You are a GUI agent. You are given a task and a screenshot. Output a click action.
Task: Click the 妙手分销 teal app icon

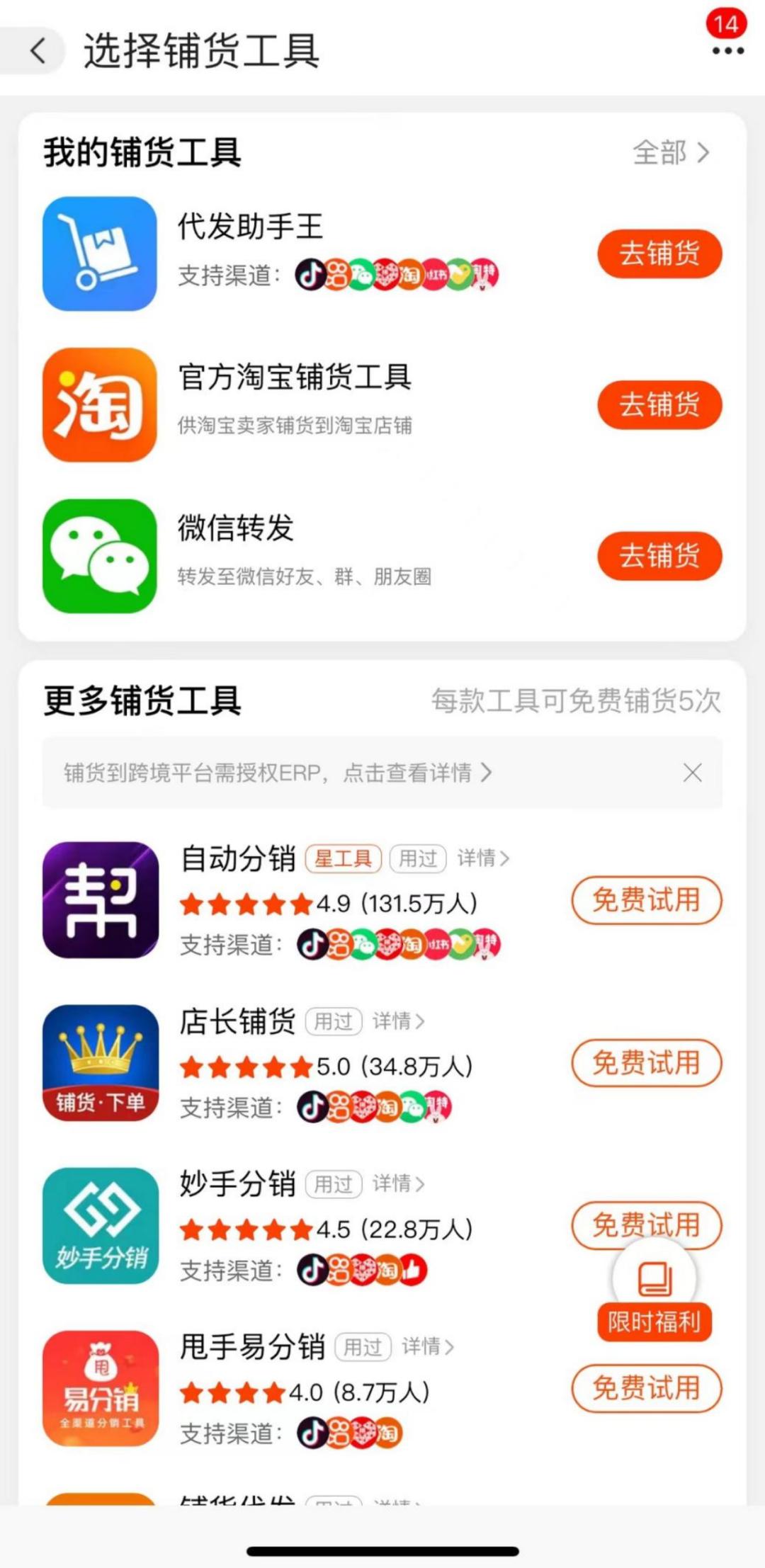tap(100, 1227)
